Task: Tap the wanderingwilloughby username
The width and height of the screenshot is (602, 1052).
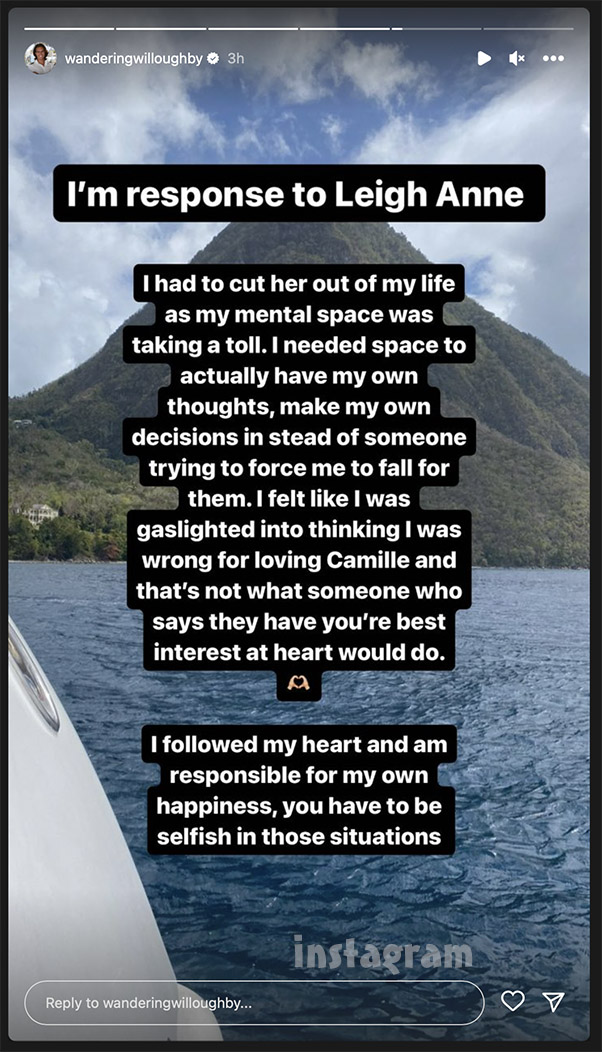Action: (x=134, y=59)
